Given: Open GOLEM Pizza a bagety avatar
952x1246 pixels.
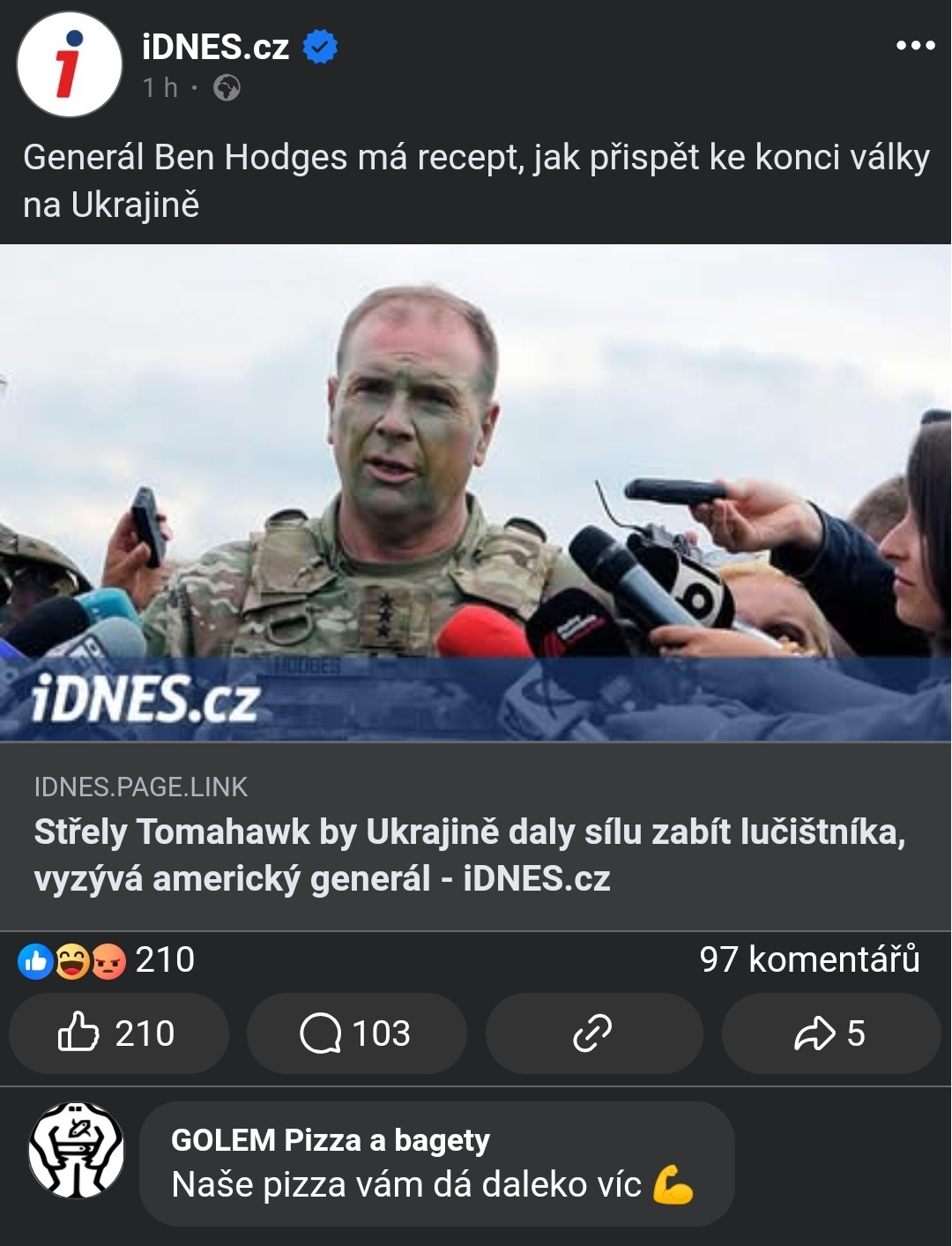Looking at the screenshot, I should click(77, 1150).
